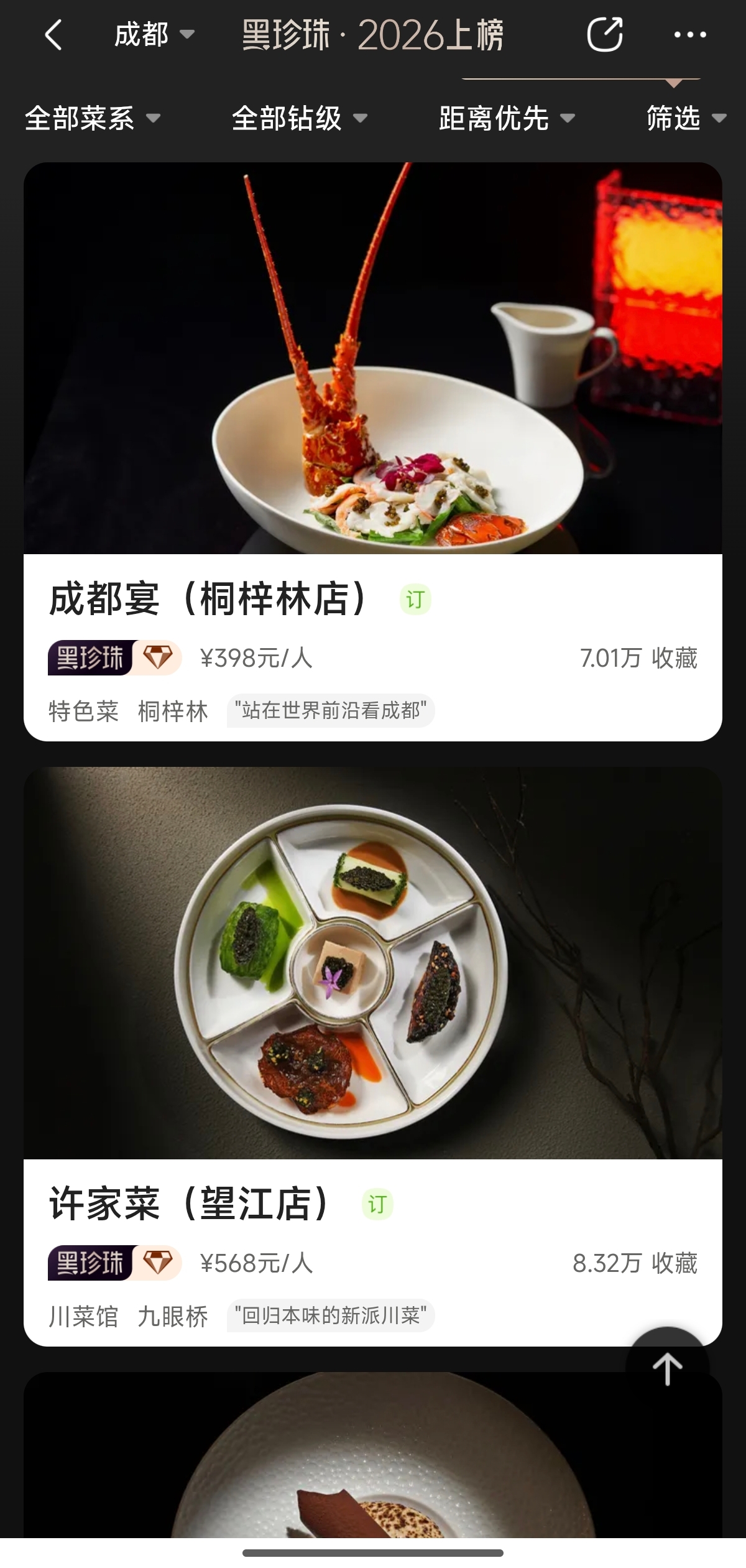Tap the share icon in the top bar
The height and width of the screenshot is (1568, 746).
point(604,35)
